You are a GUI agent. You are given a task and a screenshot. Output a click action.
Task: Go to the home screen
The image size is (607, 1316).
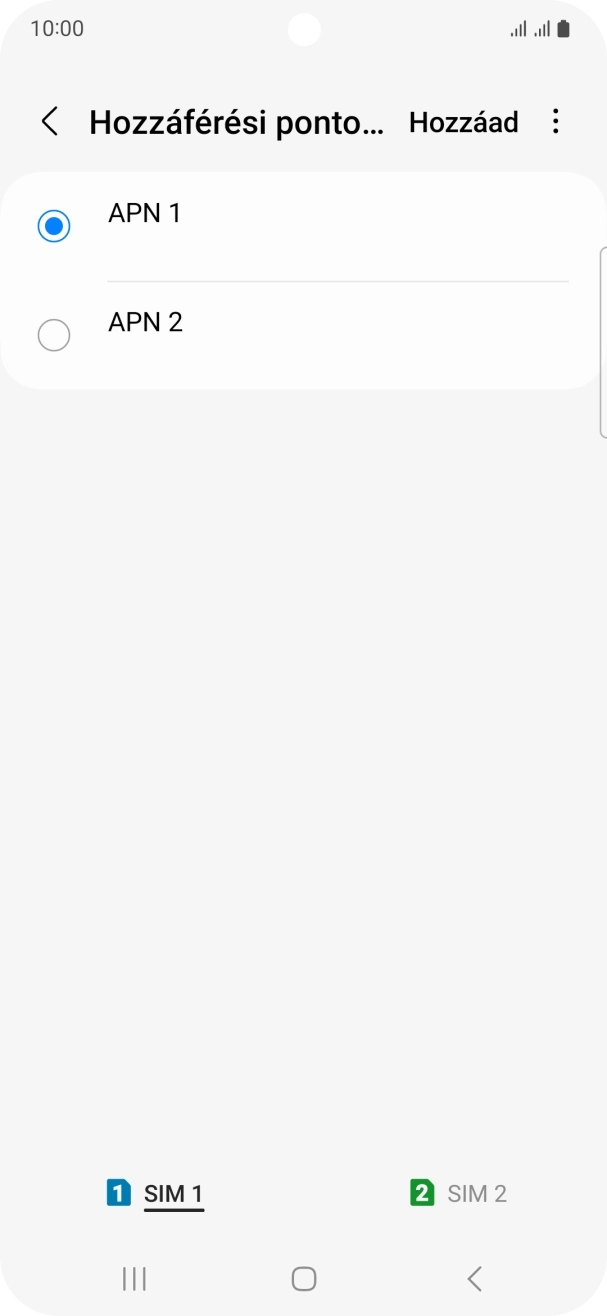coord(304,1278)
